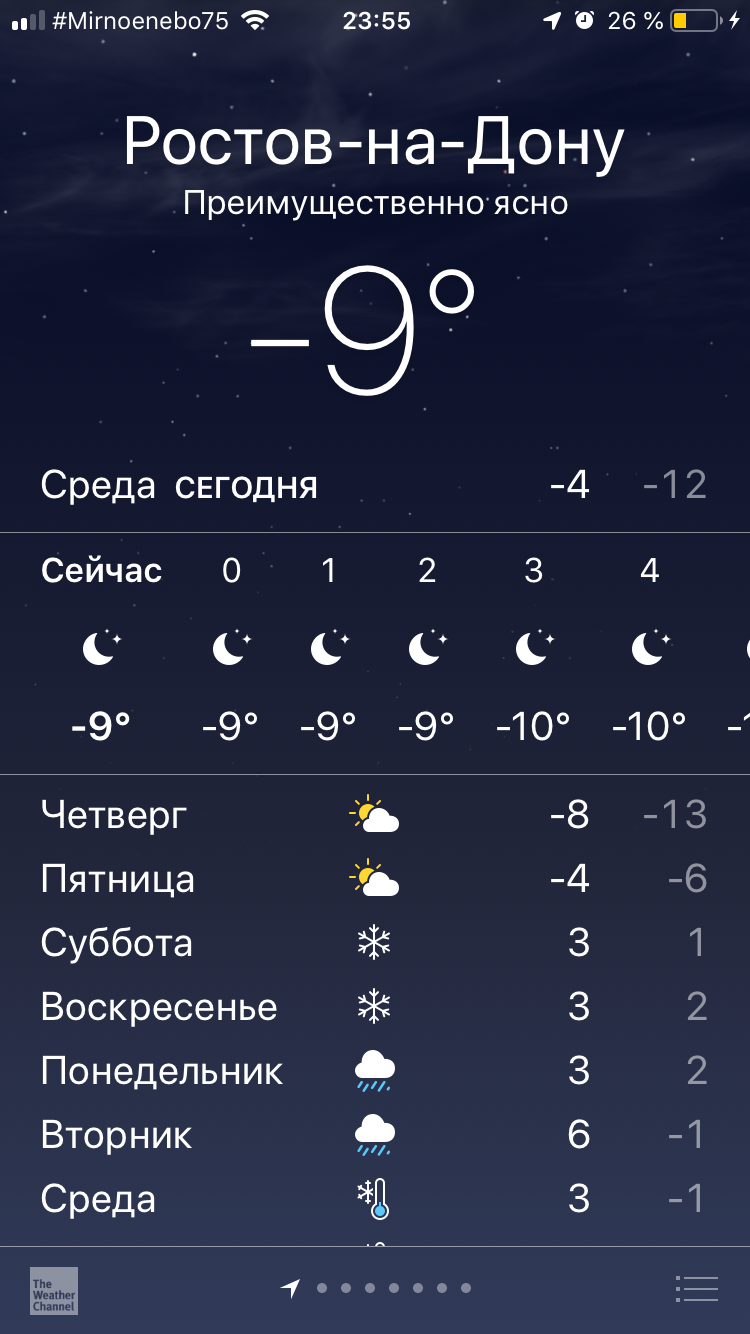The image size is (750, 1334).
Task: Open the city list menu
Action: 696,1289
